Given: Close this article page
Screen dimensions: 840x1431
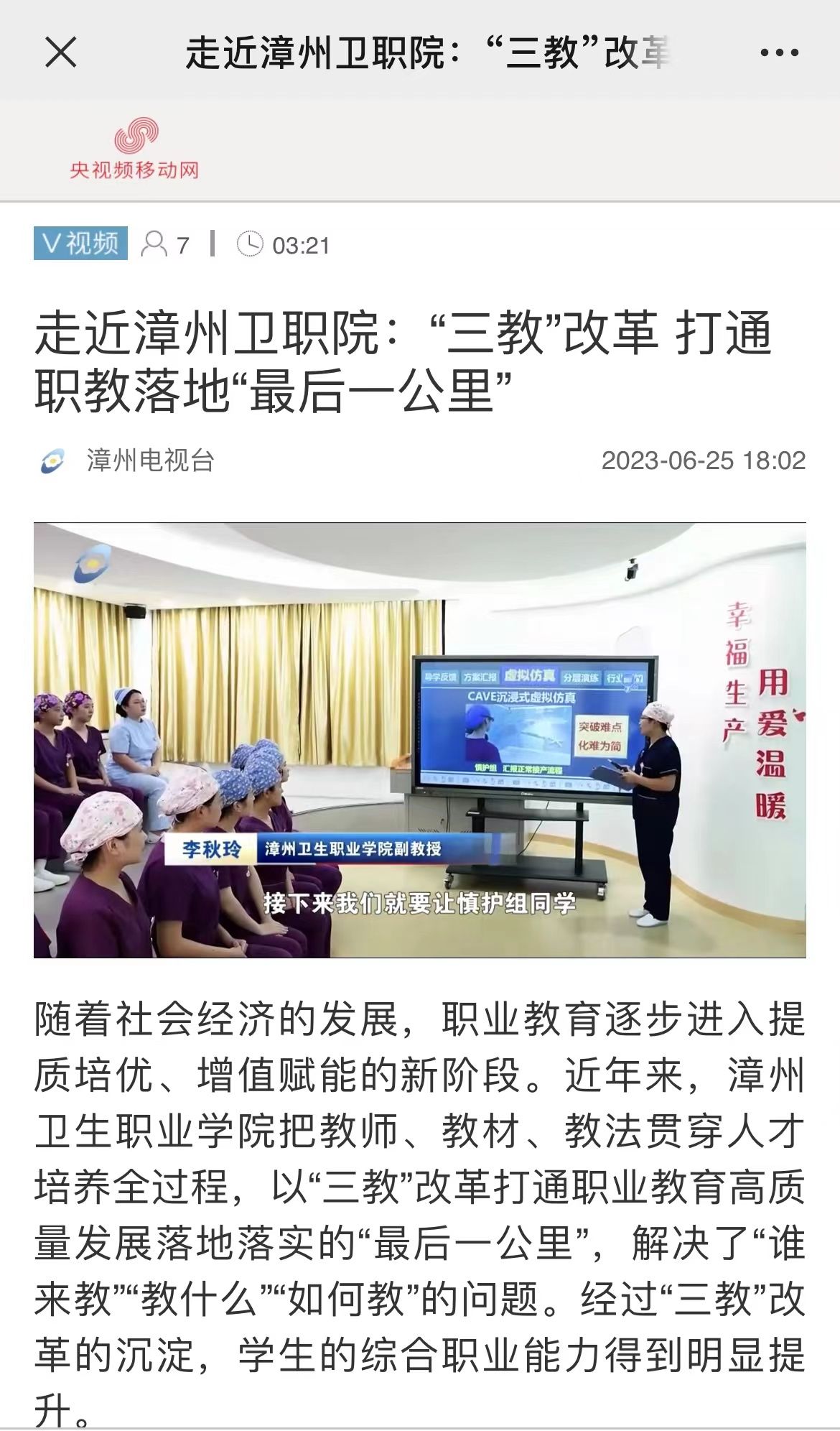Looking at the screenshot, I should [x=60, y=52].
